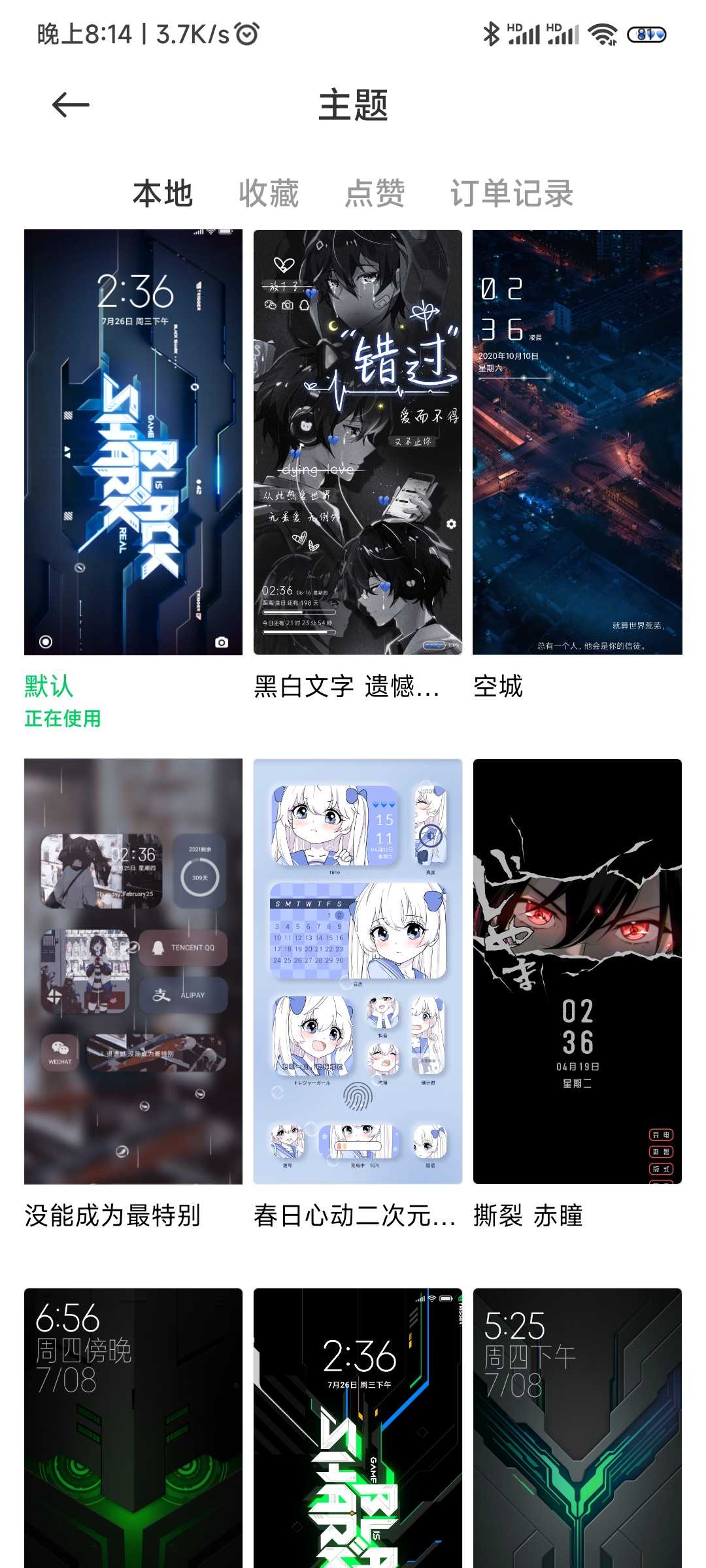Viewport: 706px width, 1568px height.
Task: Switch to the 本地 tab
Action: (x=163, y=194)
